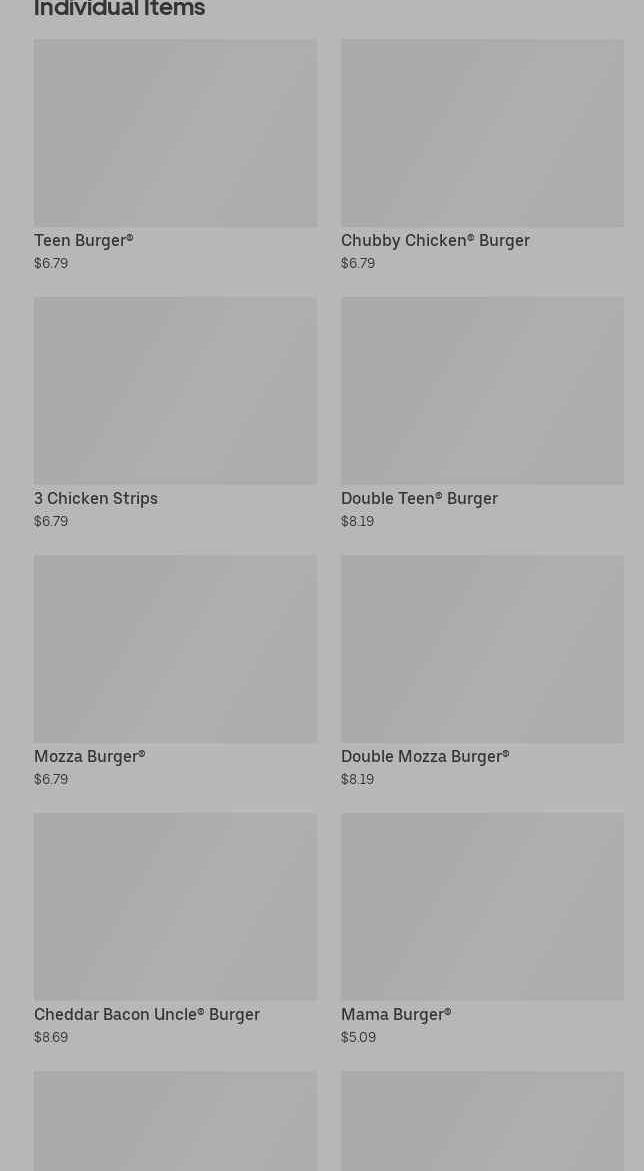
Task: View the Mama Burger card
Action: 482,929
